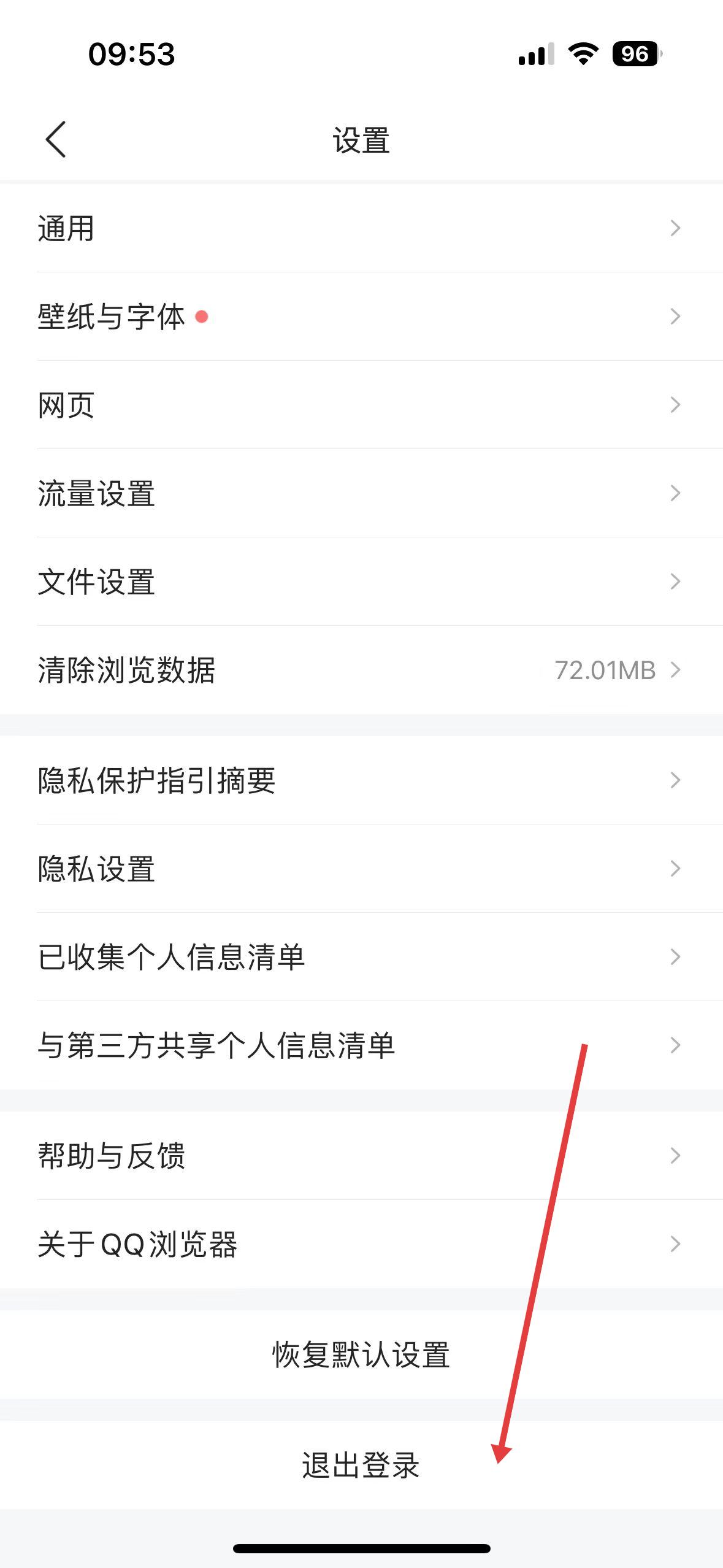Open the 网页 settings row

[361, 405]
